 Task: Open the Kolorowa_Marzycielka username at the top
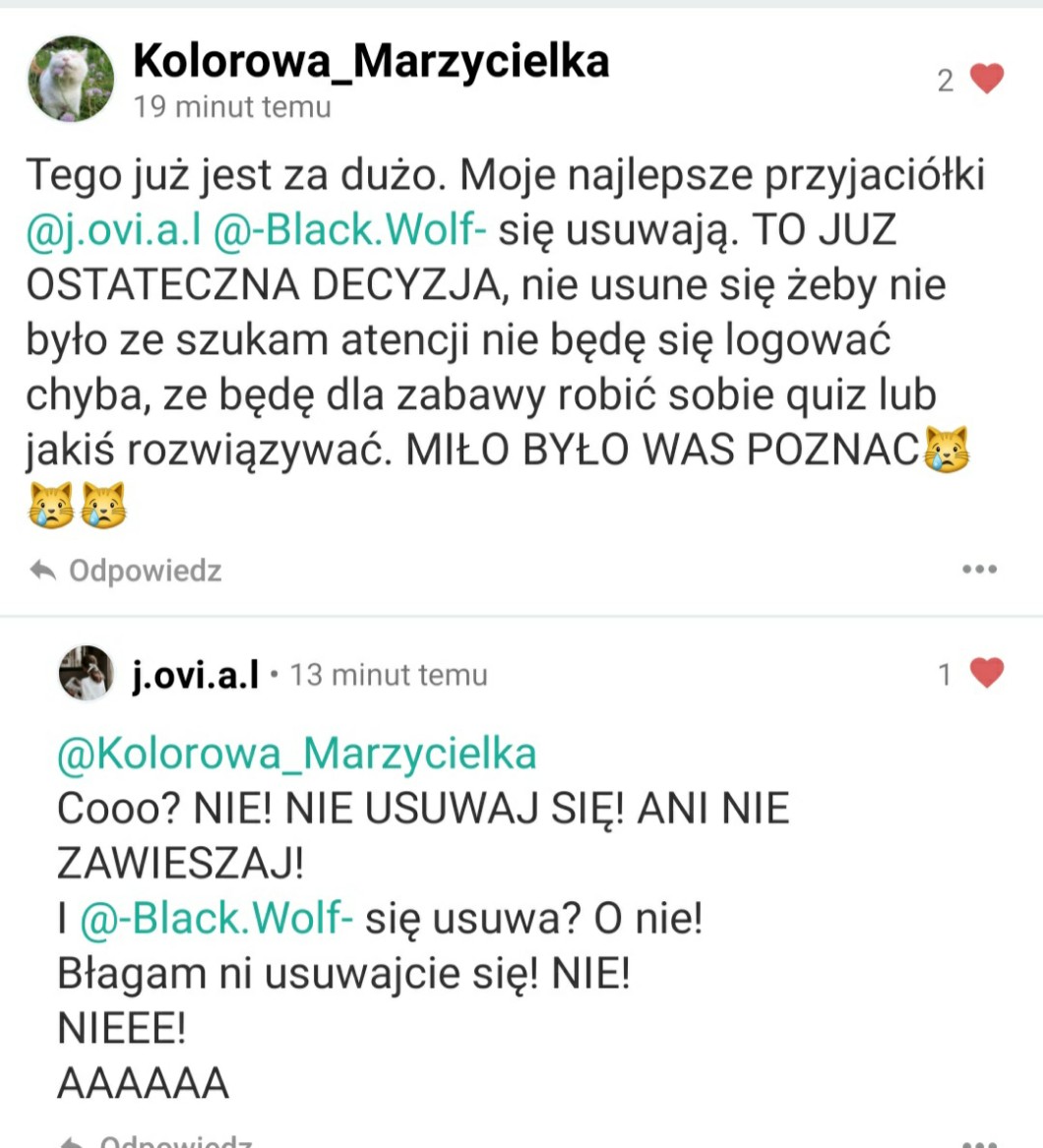[371, 60]
